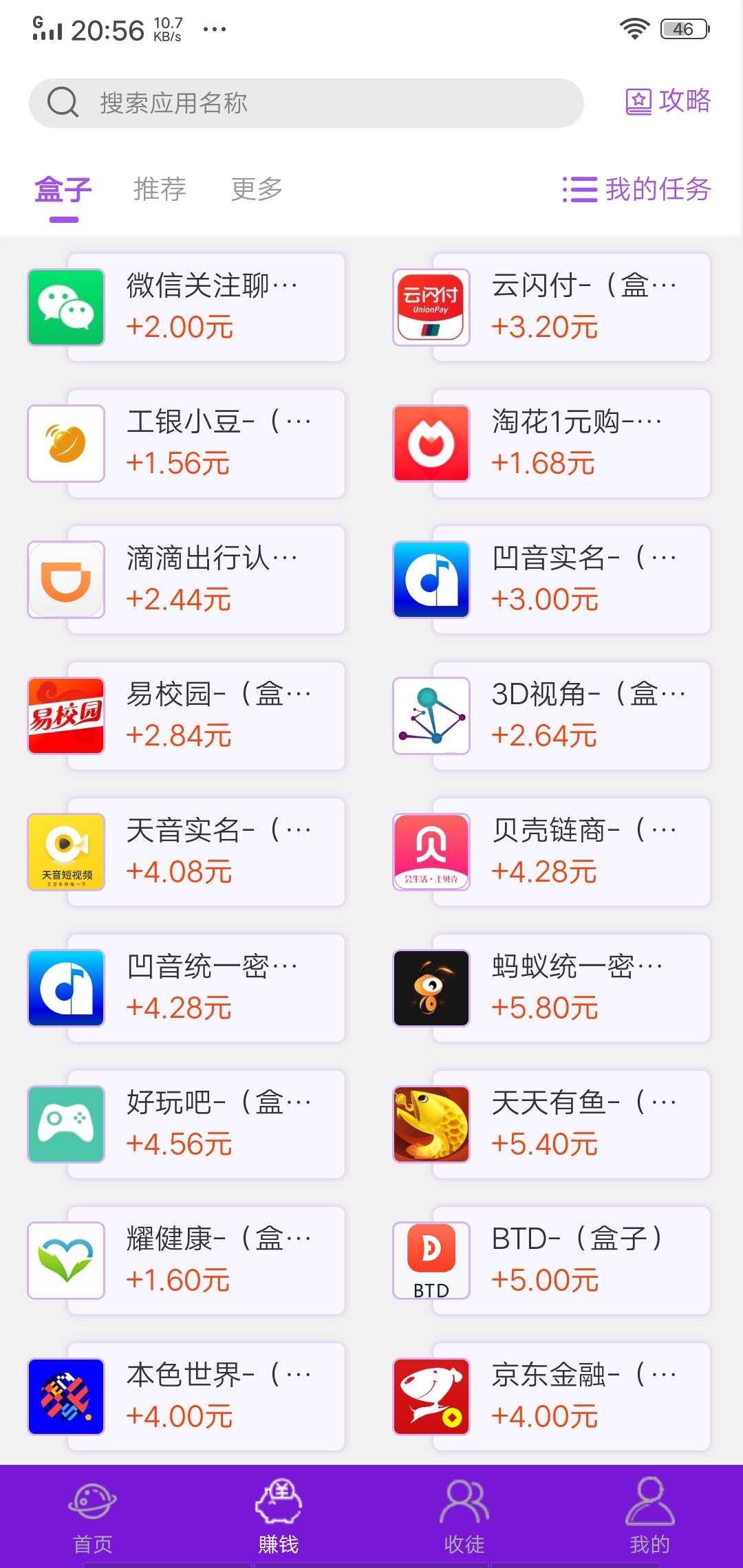Click the 攻略 guide button
Image resolution: width=743 pixels, height=1568 pixels.
[x=666, y=101]
